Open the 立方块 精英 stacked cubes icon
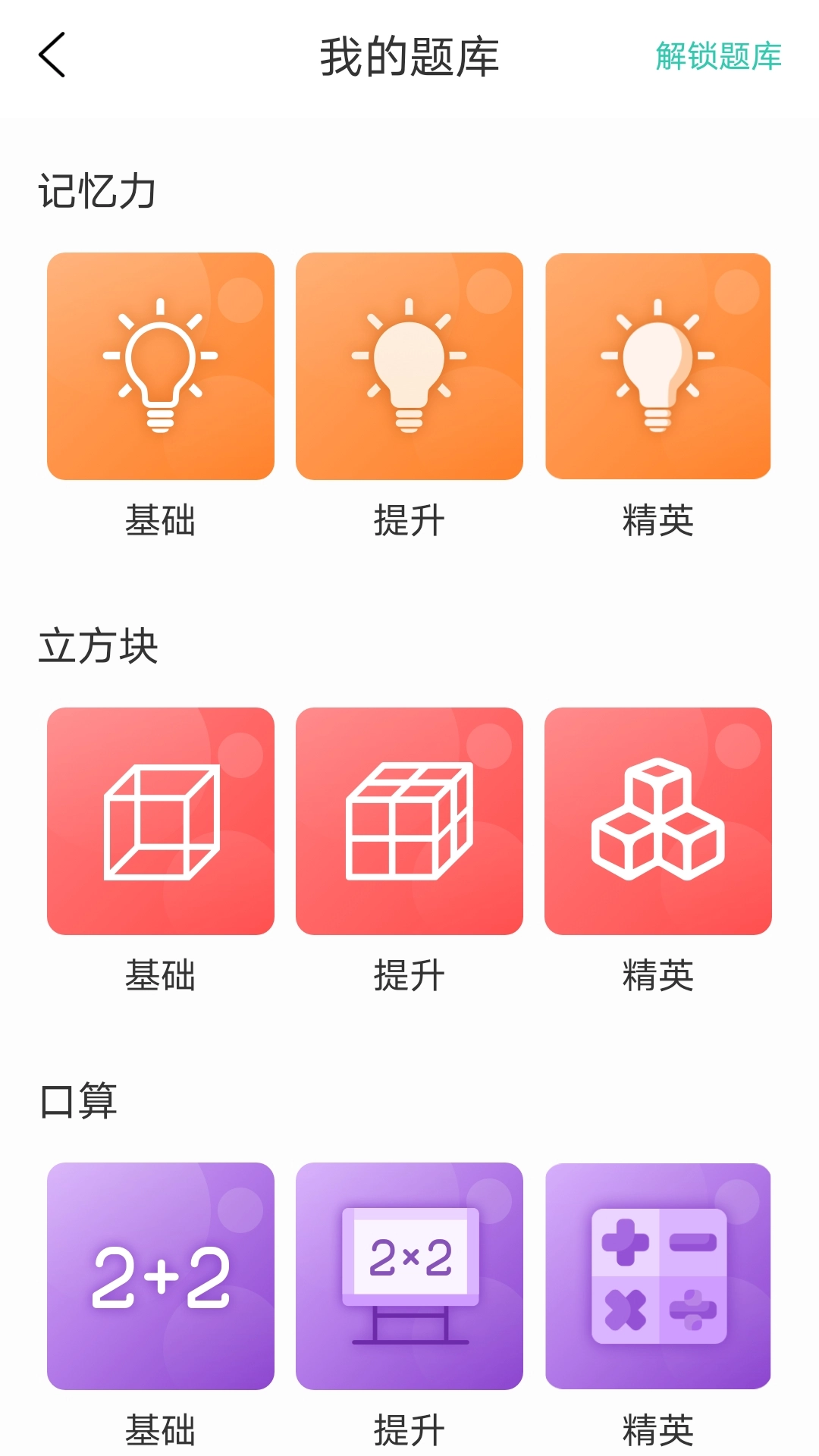This screenshot has height=1456, width=819. pos(657,821)
